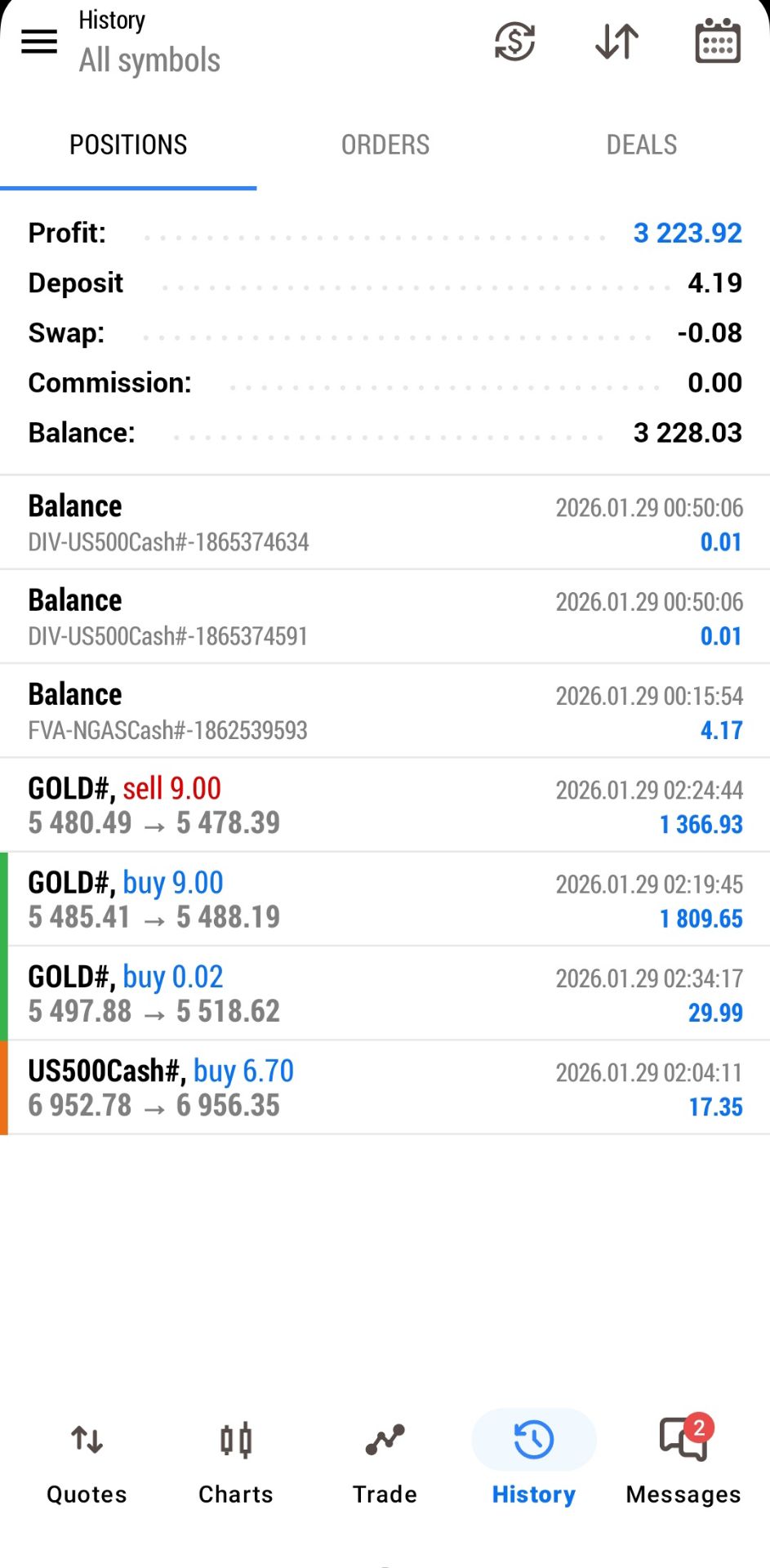Switch to the Trade tab
Image resolution: width=770 pixels, height=1568 pixels.
[x=385, y=1462]
